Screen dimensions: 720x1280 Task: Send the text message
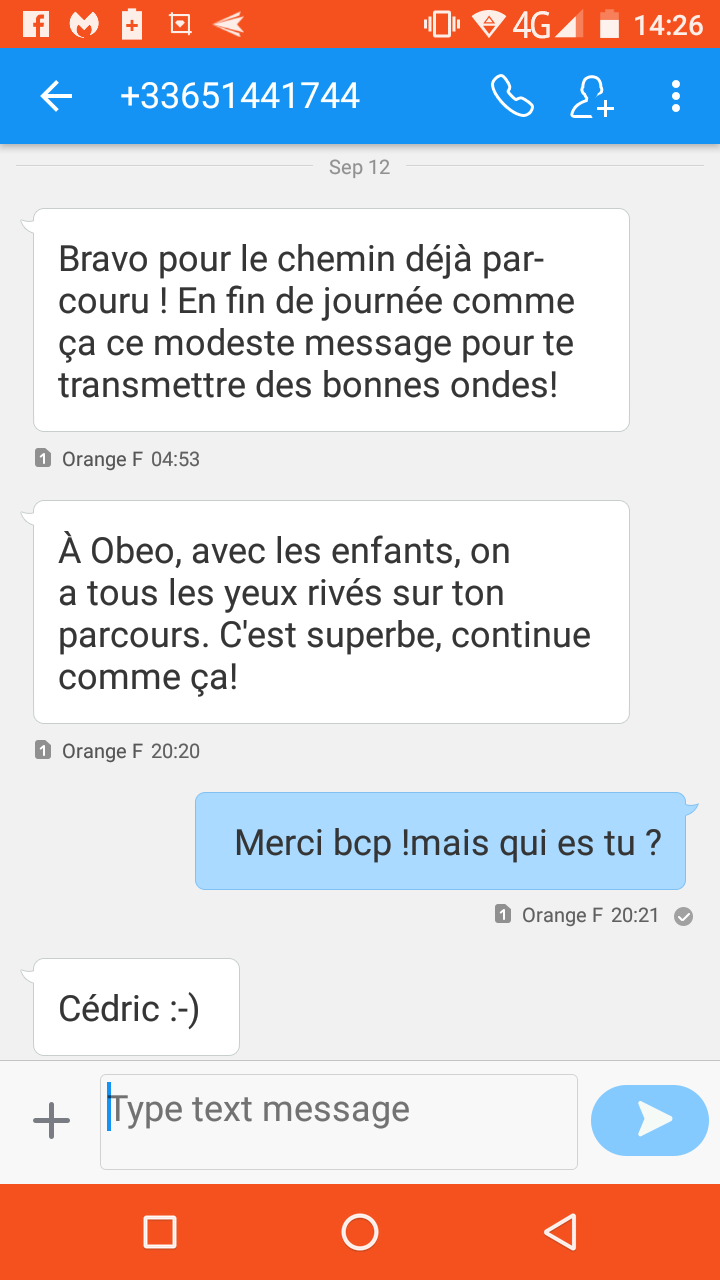[650, 1120]
